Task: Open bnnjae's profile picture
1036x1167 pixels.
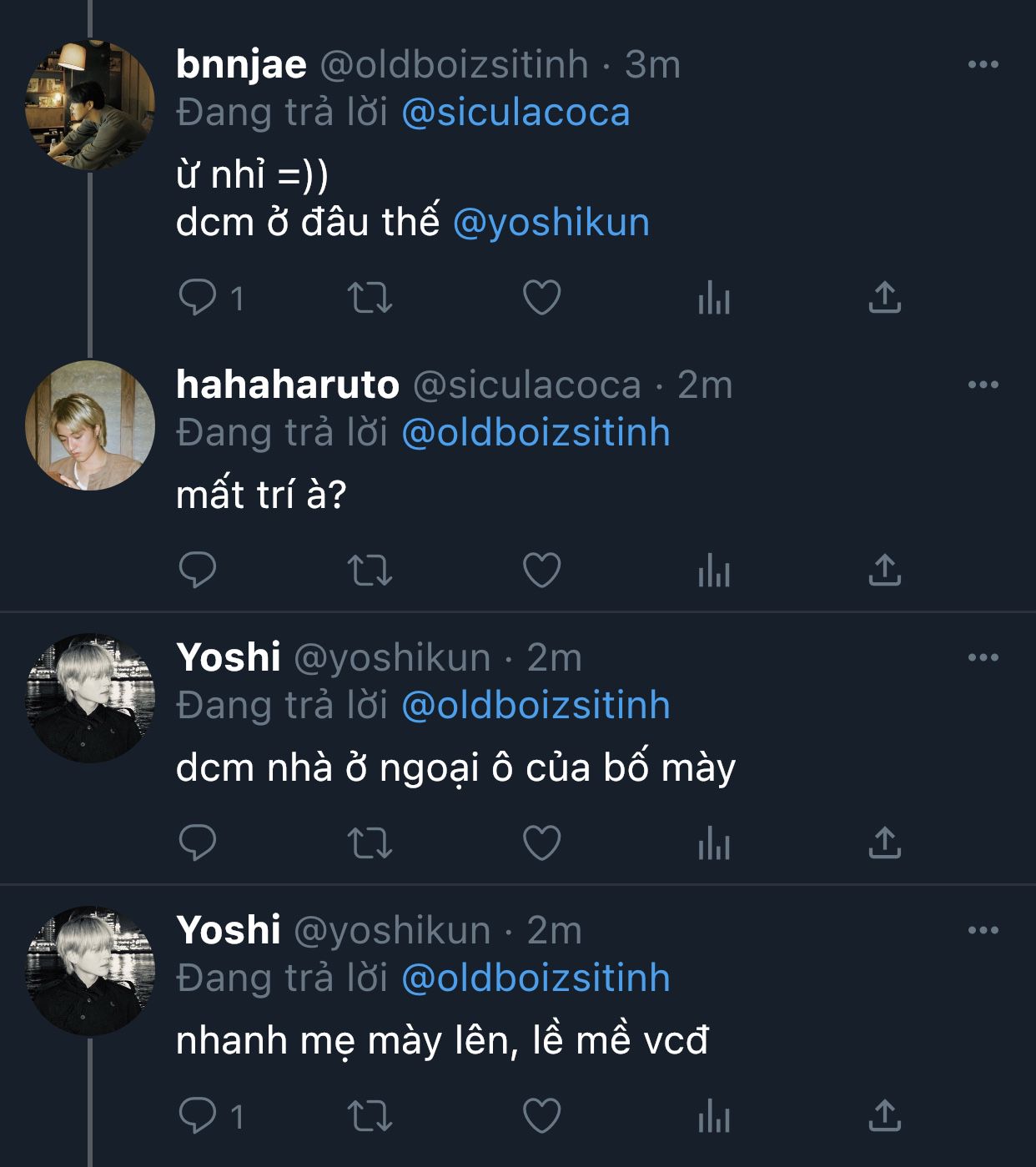Action: pyautogui.click(x=90, y=105)
